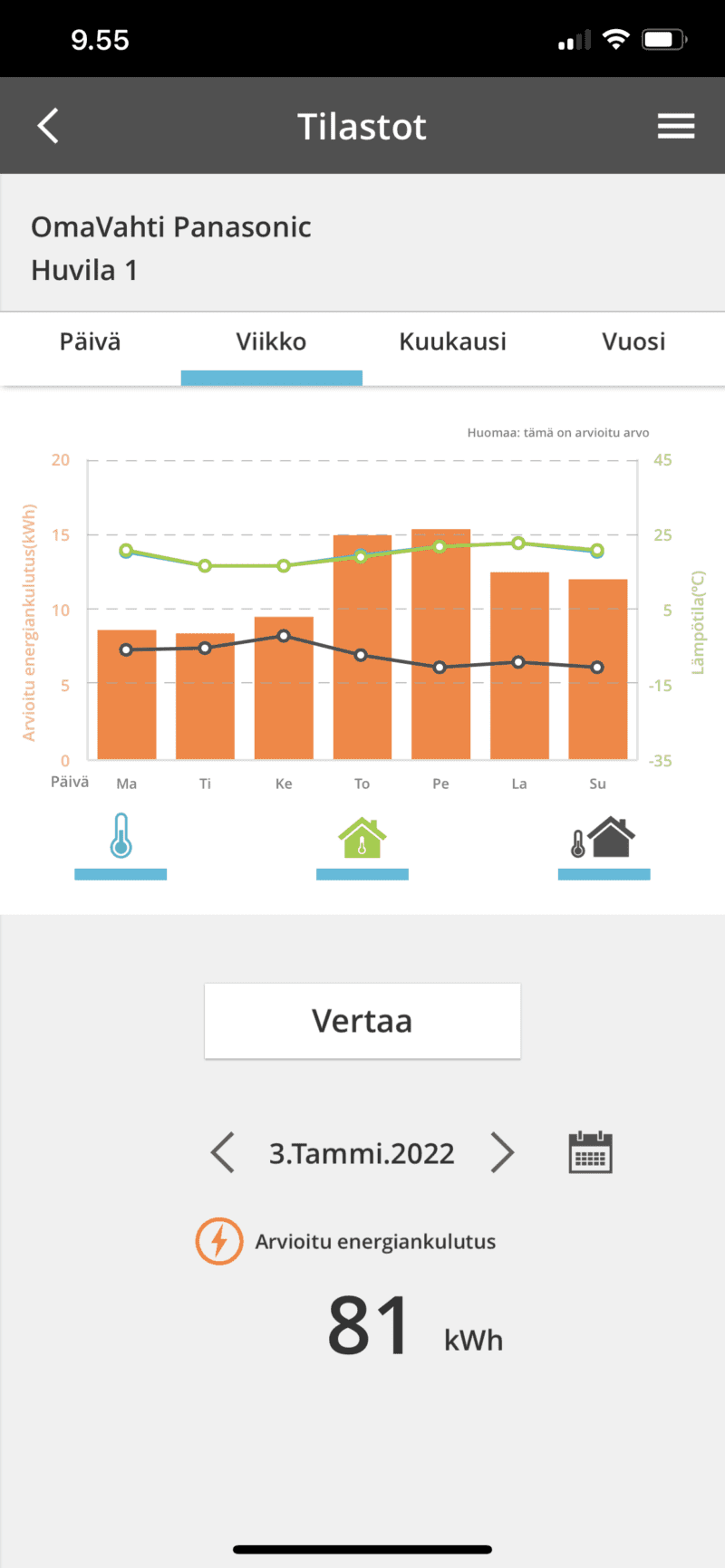Open the hamburger menu
The image size is (725, 1568).
[x=676, y=126]
